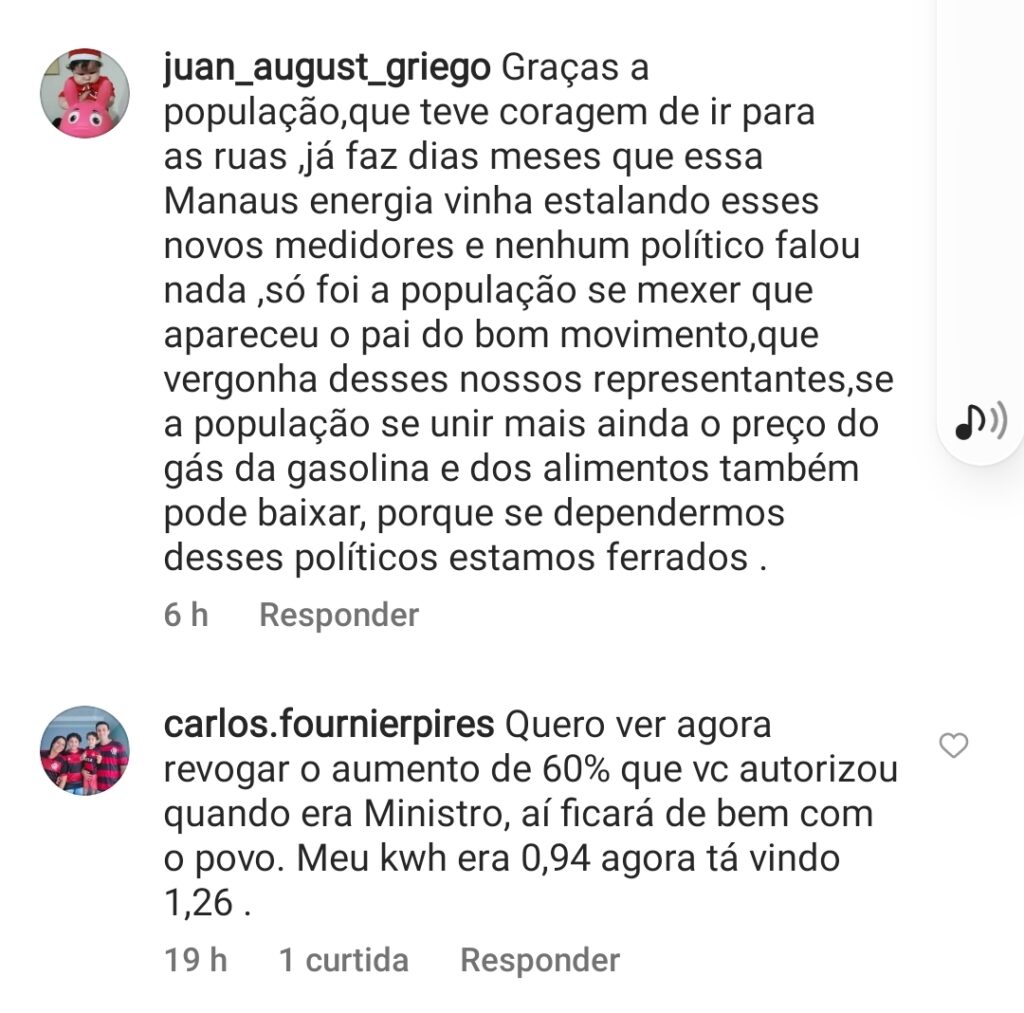
Task: Reply to juan_august_griego's comment
Action: click(x=338, y=615)
